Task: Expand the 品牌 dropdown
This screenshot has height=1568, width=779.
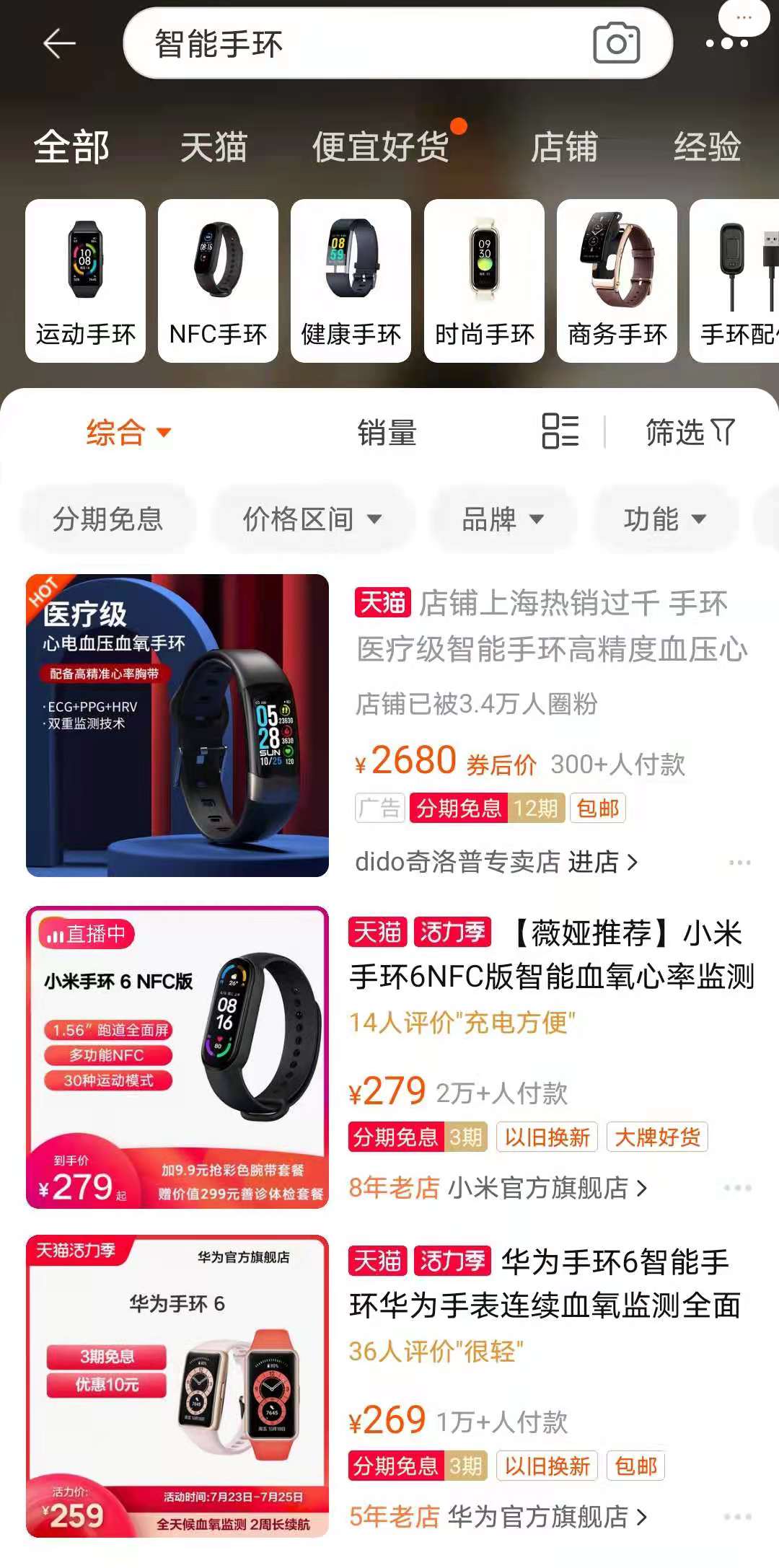Action: coord(502,519)
